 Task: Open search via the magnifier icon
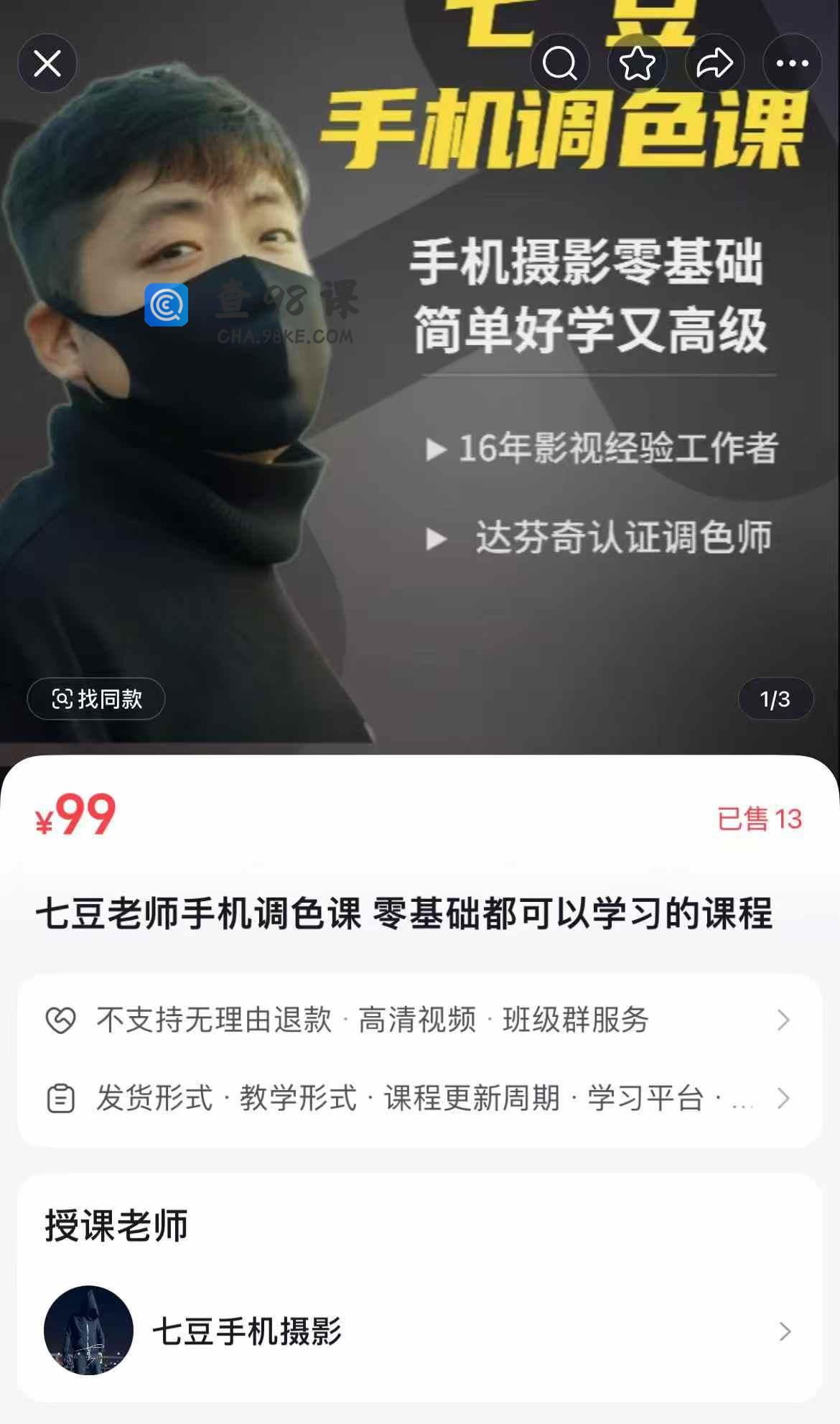pyautogui.click(x=559, y=64)
